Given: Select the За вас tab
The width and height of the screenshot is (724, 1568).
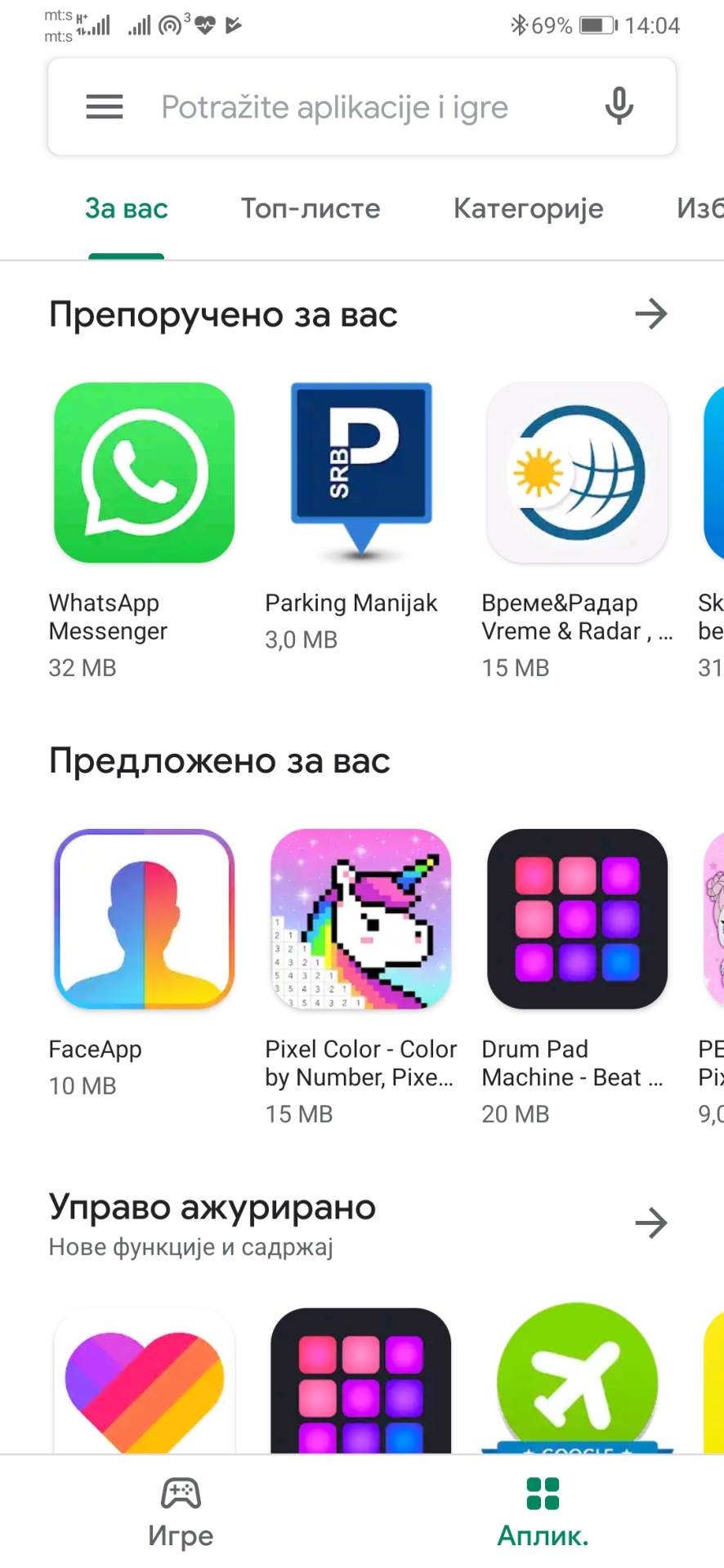Looking at the screenshot, I should click(x=126, y=208).
